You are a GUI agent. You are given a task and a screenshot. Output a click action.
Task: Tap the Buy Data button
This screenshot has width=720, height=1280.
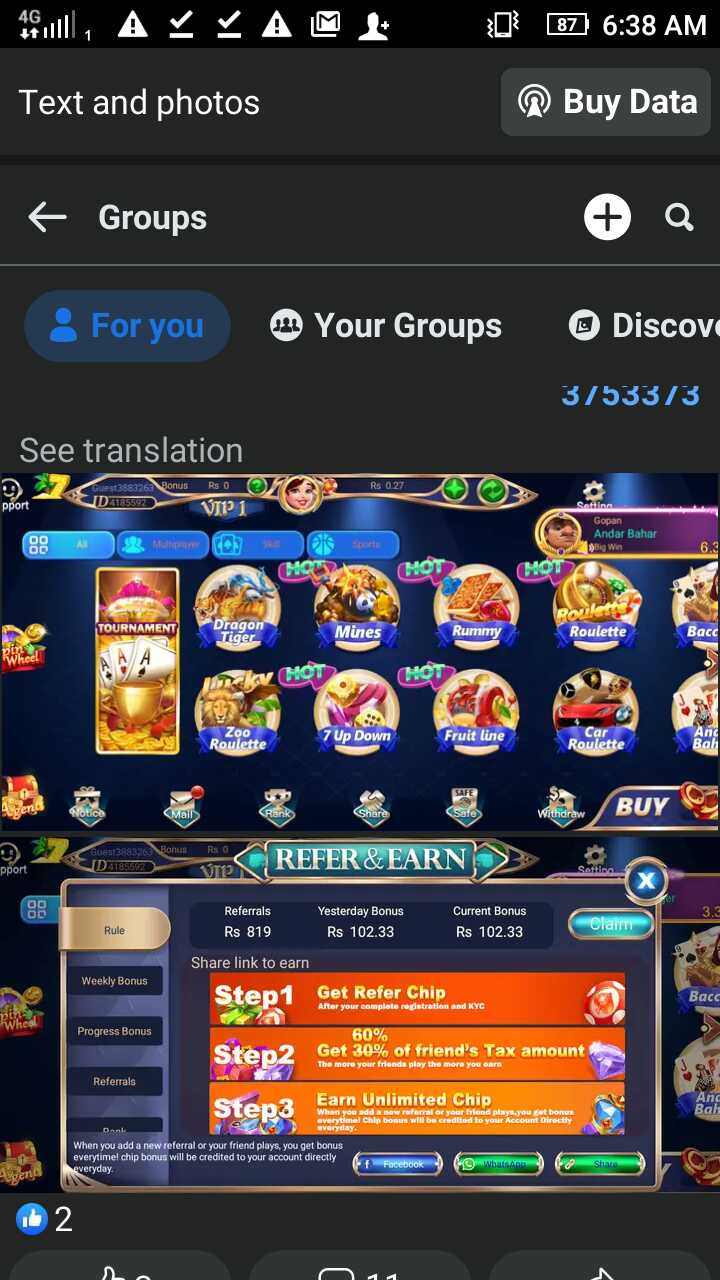pyautogui.click(x=606, y=102)
